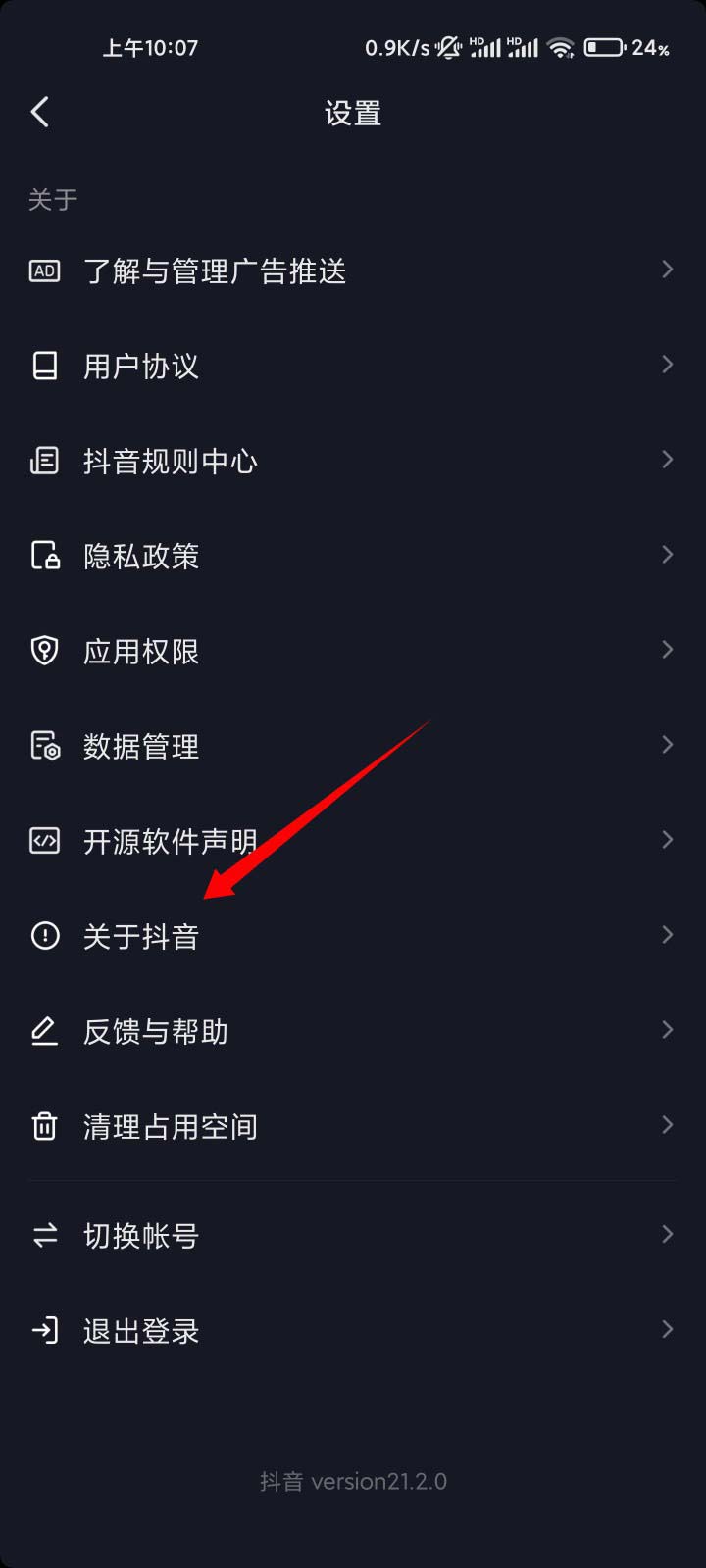The image size is (706, 1568).
Task: Click the ad management AD icon
Action: [x=44, y=270]
